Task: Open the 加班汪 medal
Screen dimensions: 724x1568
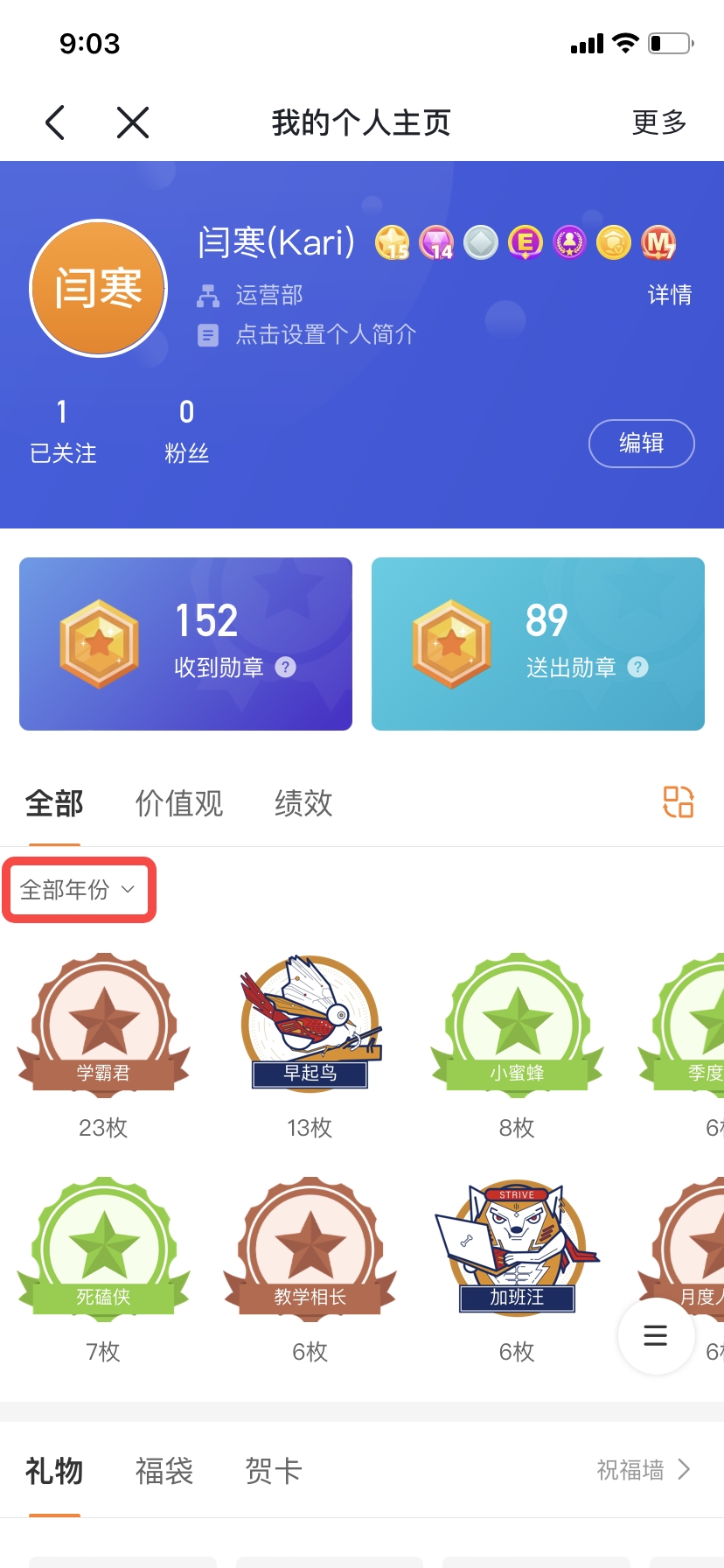Action: click(x=517, y=1248)
